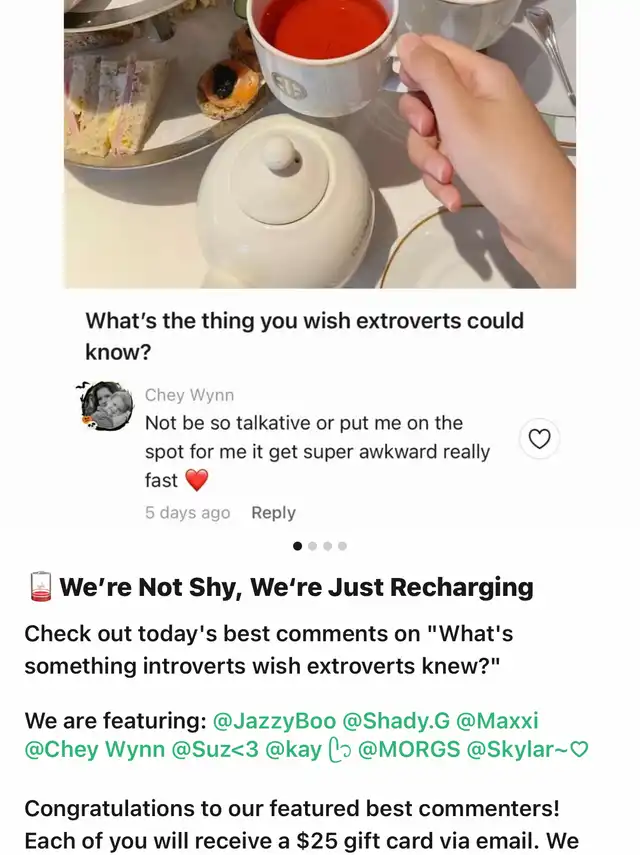Reply to Chey Wynn's comment
Viewport: 640px width, 855px height.
pos(273,513)
